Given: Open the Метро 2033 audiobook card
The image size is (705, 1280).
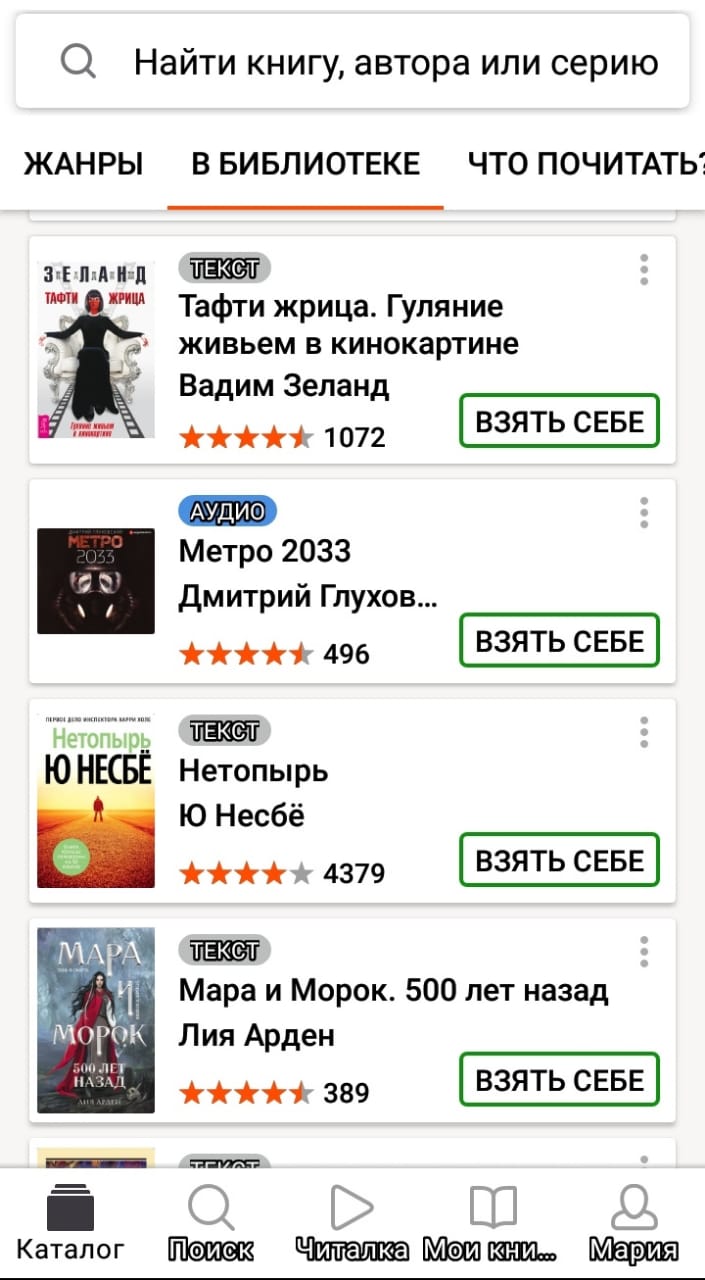Looking at the screenshot, I should (x=300, y=551).
